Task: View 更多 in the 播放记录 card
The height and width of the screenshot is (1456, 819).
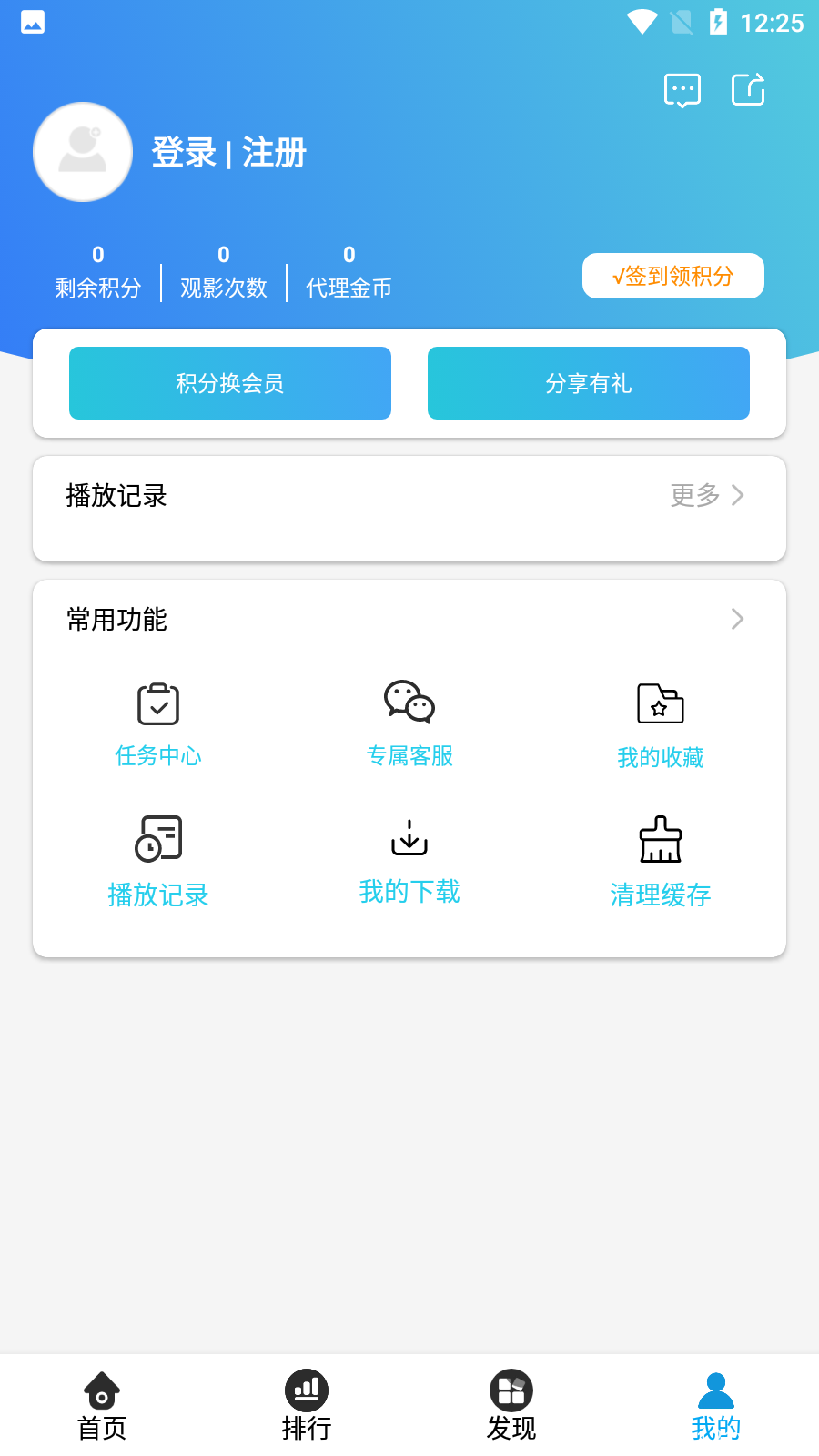Action: pos(708,495)
